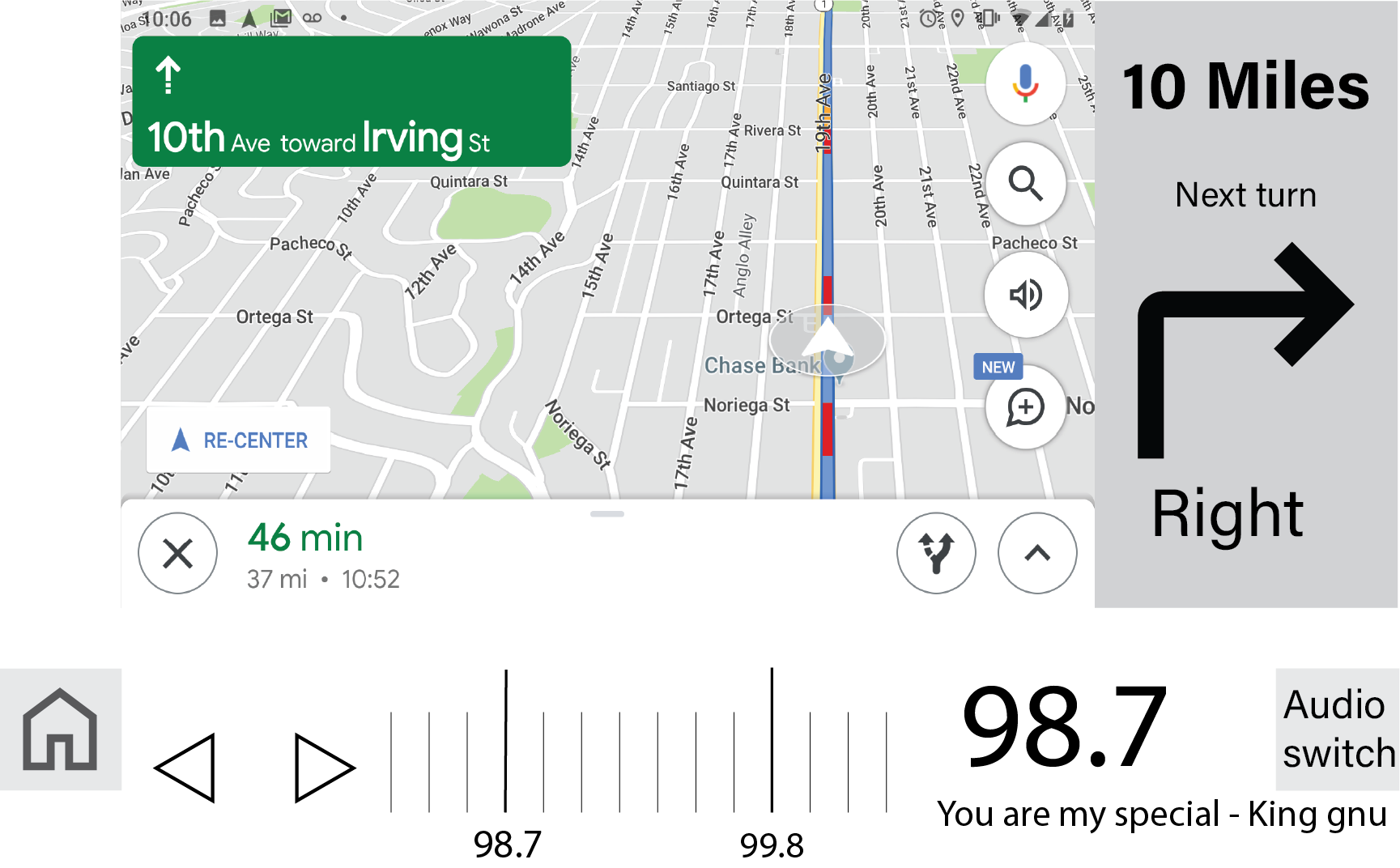Go to the home screen
This screenshot has width=1400, height=868.
tap(61, 730)
